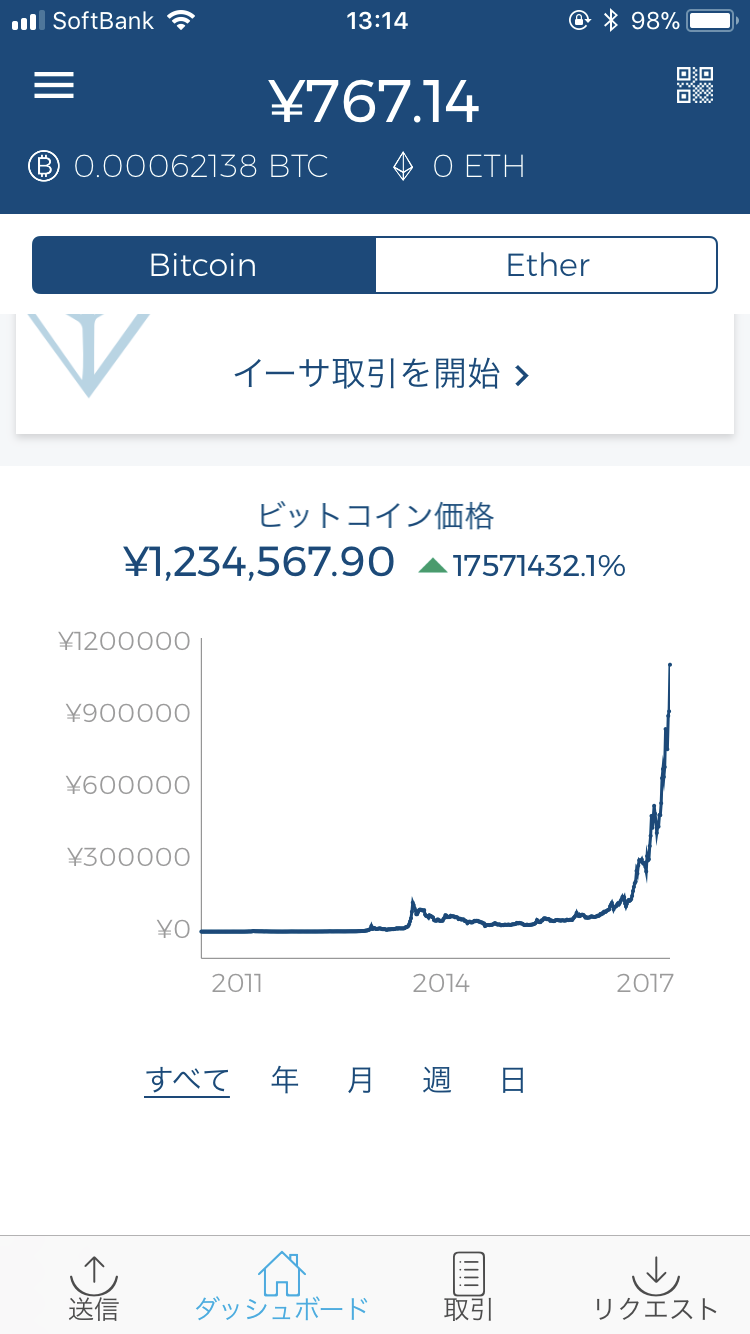This screenshot has height=1334, width=750.
Task: Select the すべて chart range
Action: (187, 1080)
